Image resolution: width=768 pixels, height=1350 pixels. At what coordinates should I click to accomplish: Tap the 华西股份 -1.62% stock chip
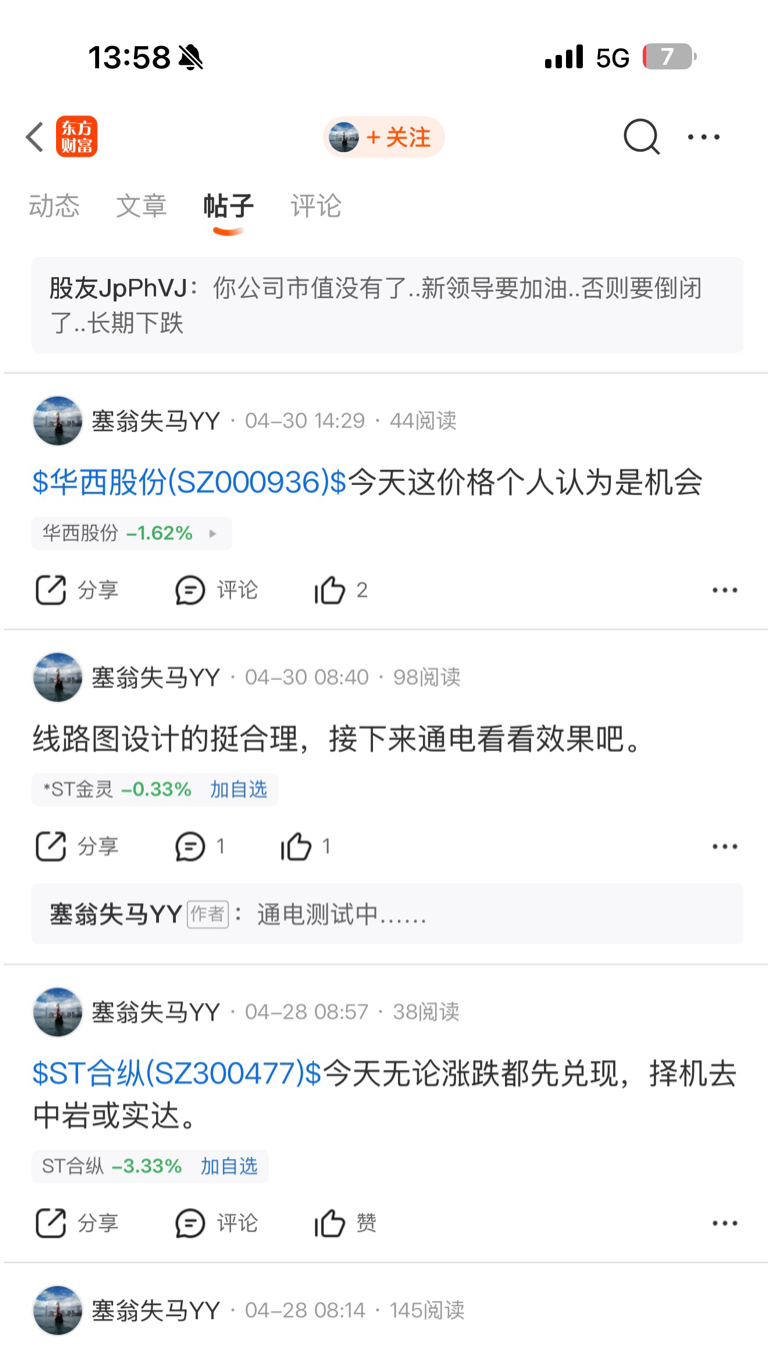point(131,533)
